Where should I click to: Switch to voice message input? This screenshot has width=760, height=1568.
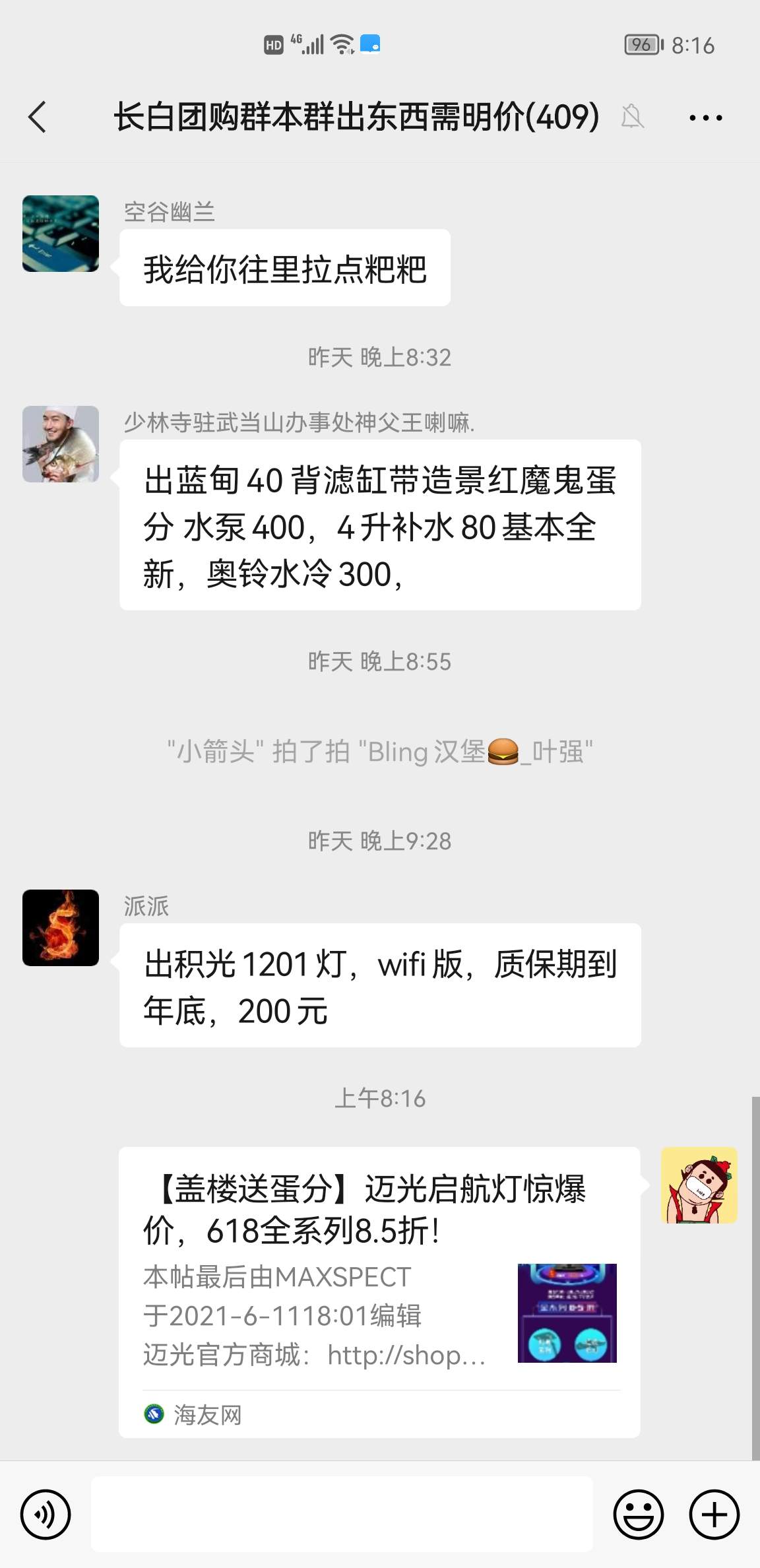click(46, 1515)
